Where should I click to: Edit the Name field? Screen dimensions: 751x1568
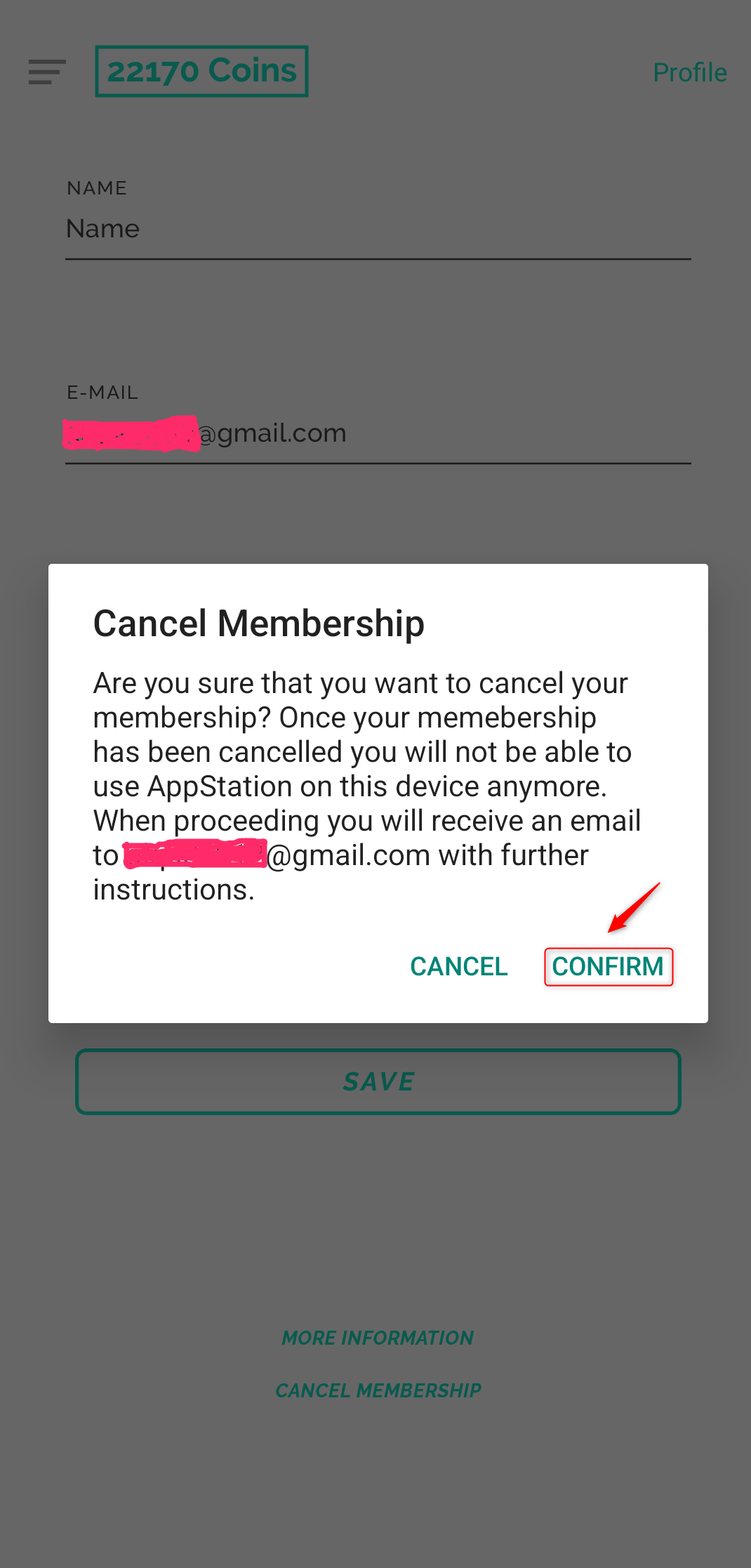pyautogui.click(x=378, y=229)
